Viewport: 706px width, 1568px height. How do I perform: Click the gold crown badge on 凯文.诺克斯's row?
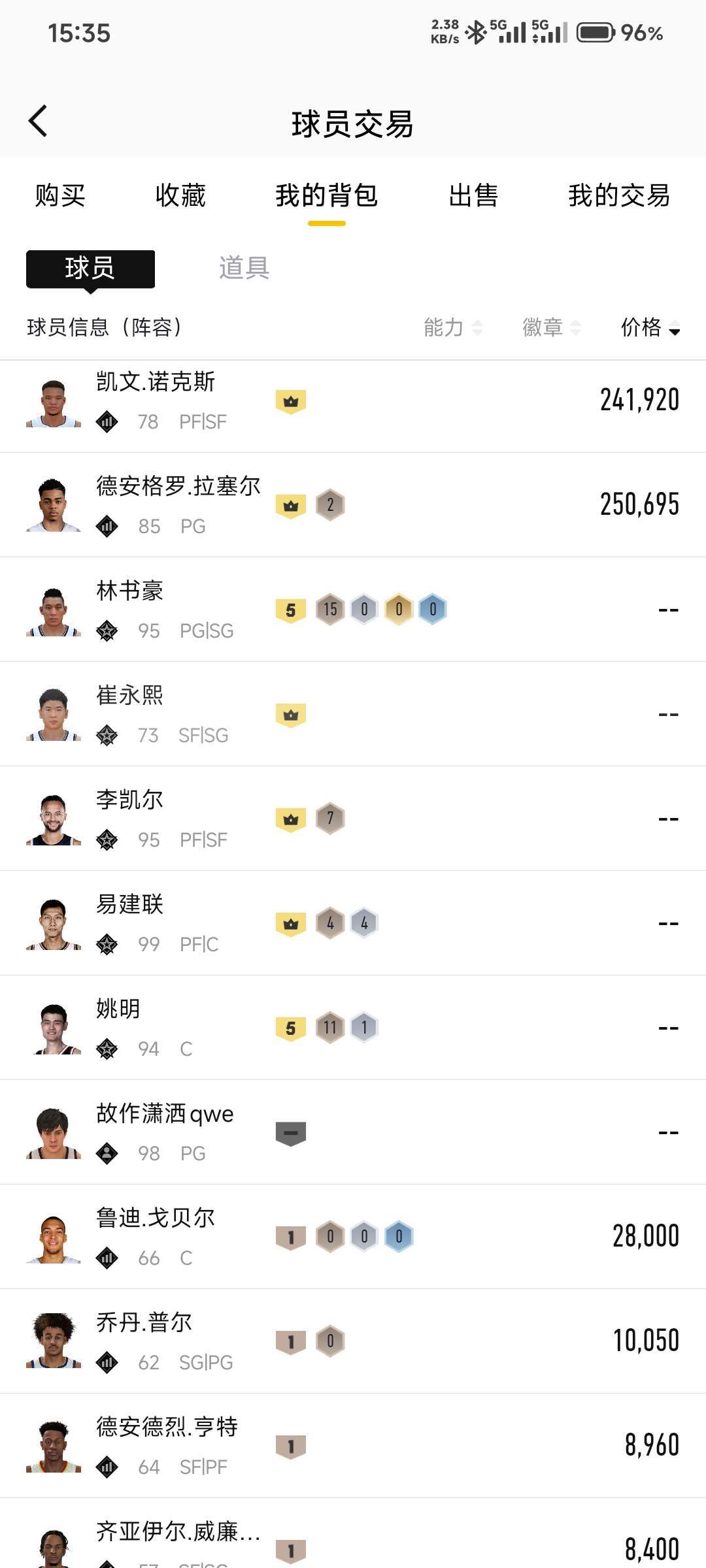point(290,400)
